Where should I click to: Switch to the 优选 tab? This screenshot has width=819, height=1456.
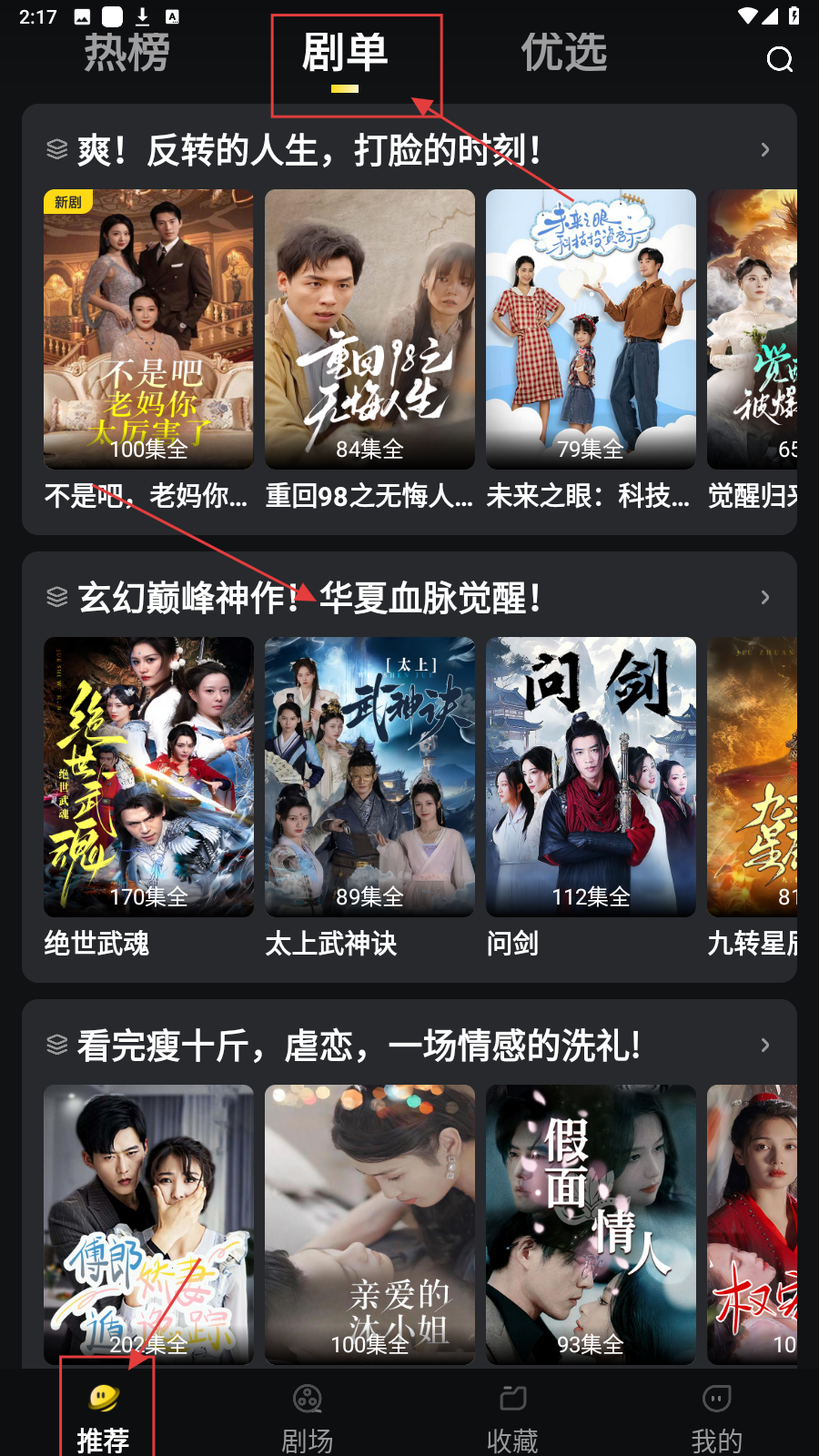pos(564,53)
